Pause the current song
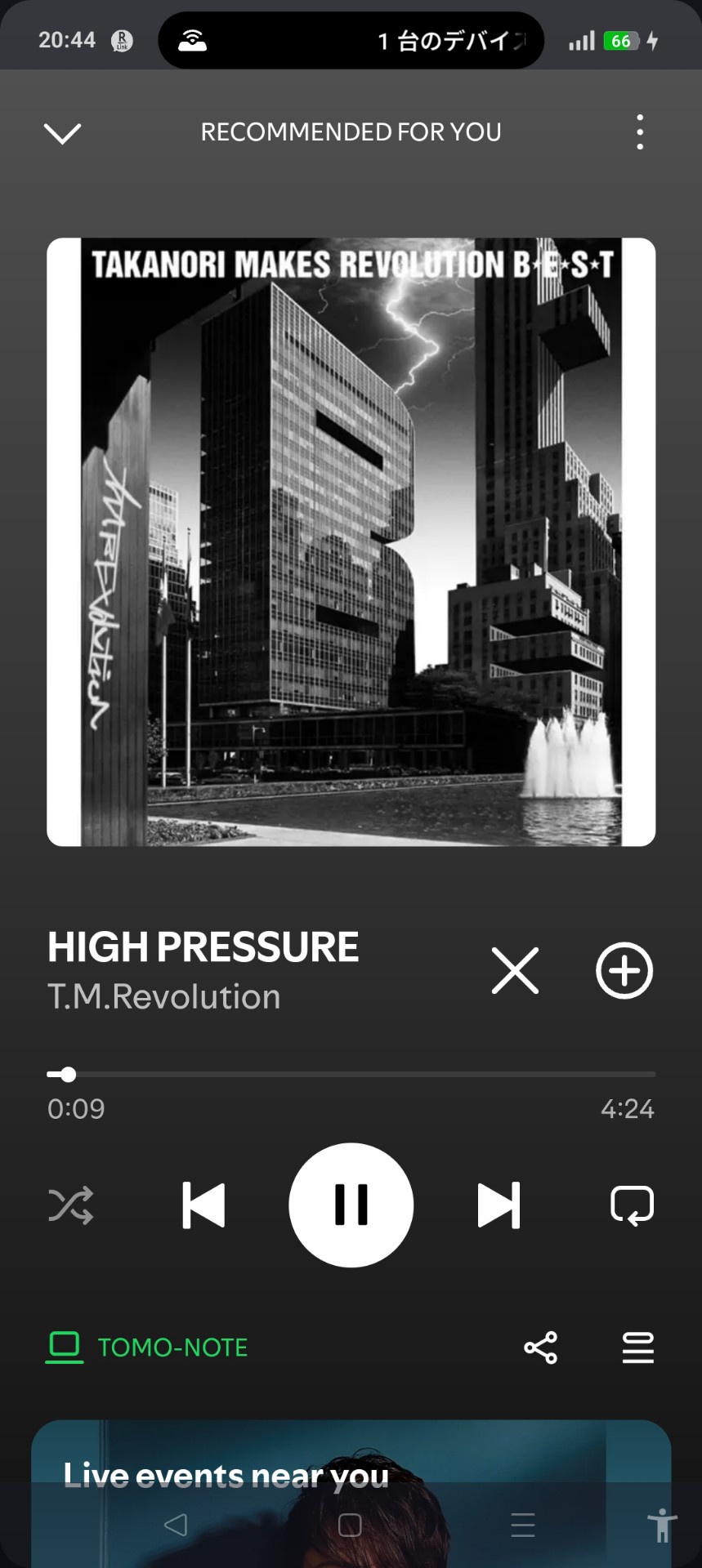 pyautogui.click(x=351, y=1205)
